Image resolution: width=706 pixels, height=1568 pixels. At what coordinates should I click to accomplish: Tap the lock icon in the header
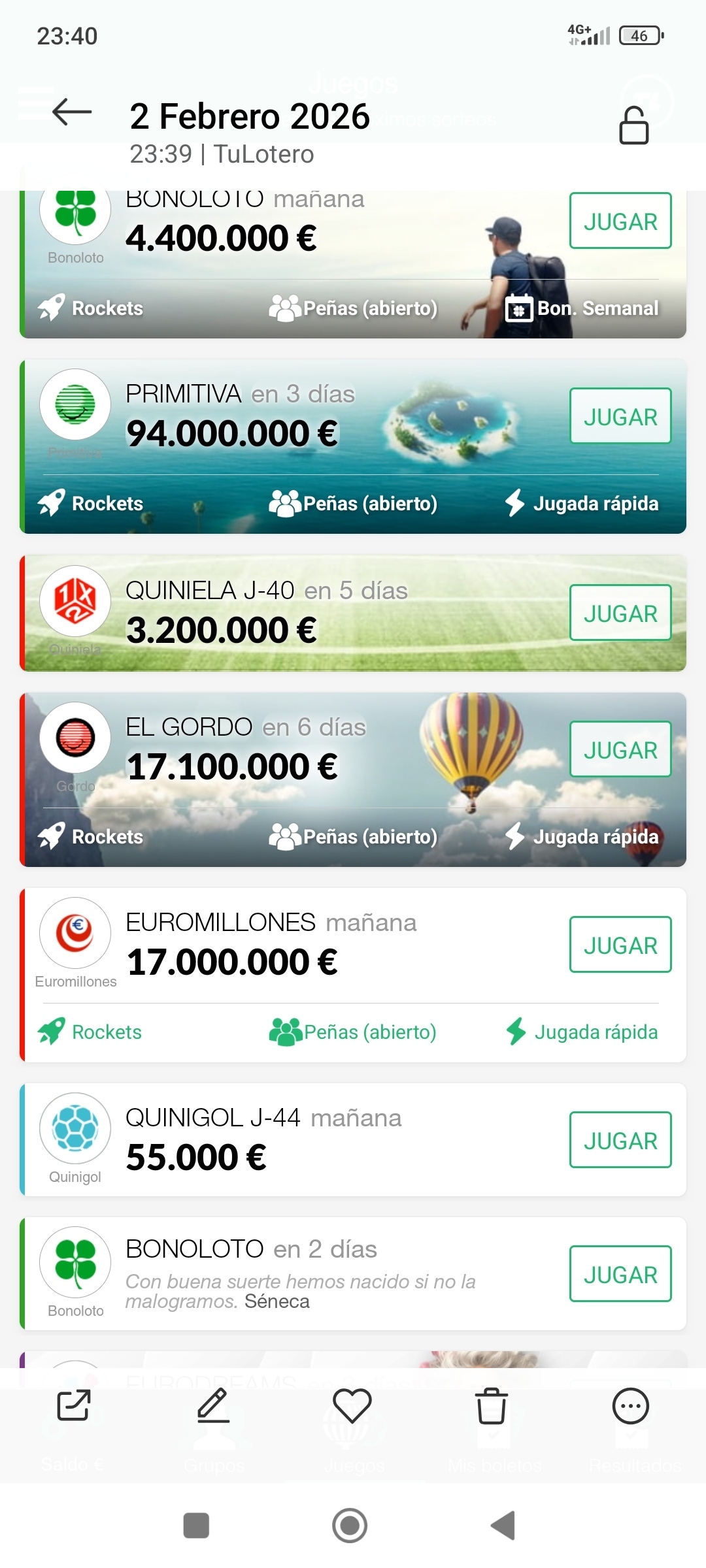click(633, 125)
